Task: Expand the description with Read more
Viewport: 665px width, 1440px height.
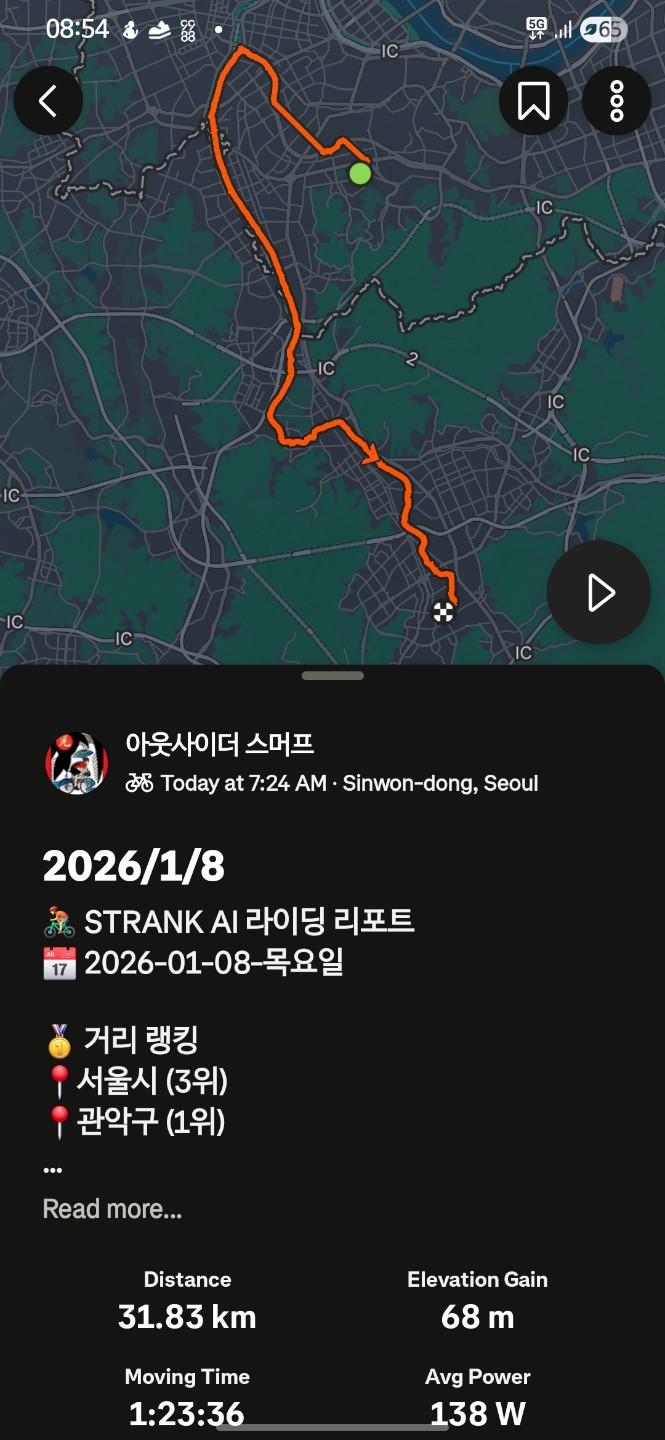Action: pyautogui.click(x=112, y=1209)
